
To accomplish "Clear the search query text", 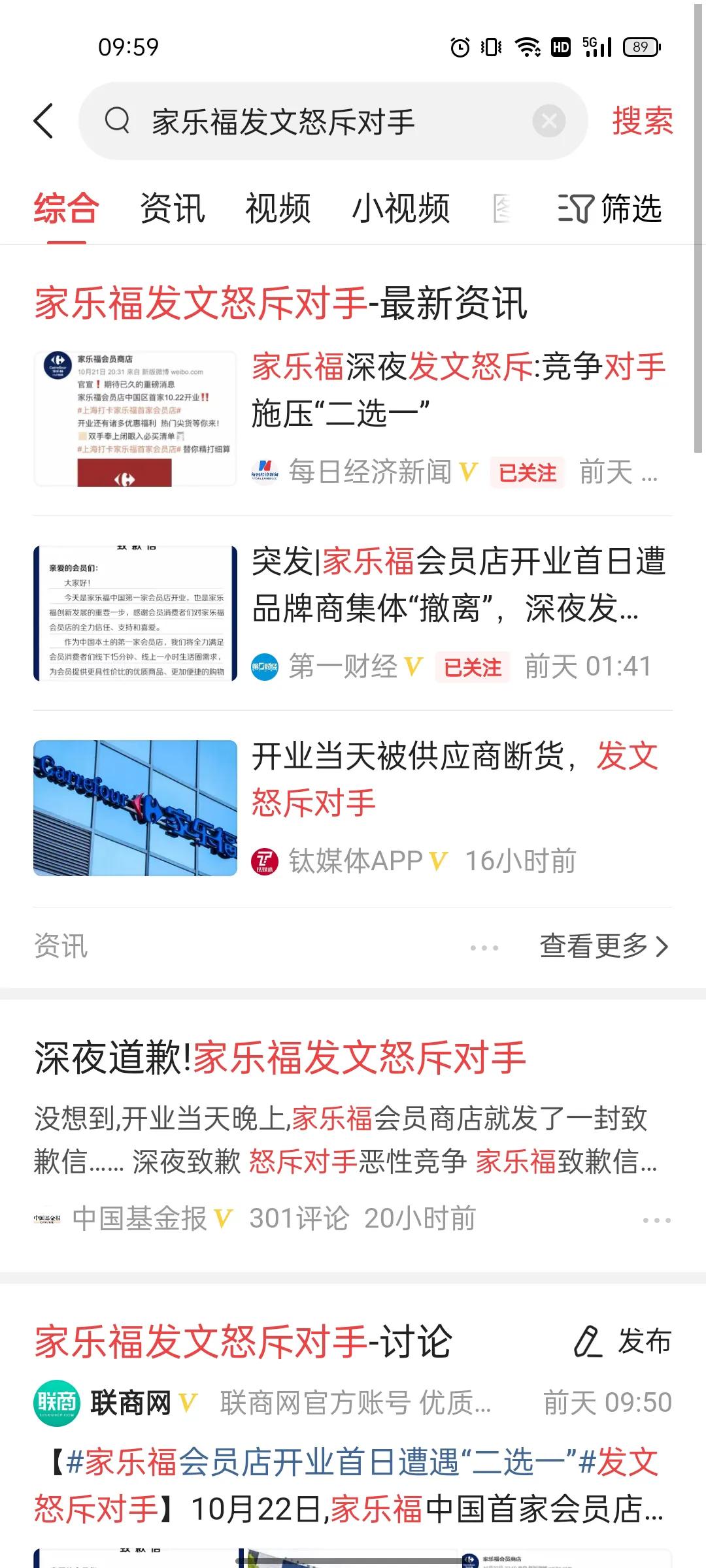I will (548, 122).
